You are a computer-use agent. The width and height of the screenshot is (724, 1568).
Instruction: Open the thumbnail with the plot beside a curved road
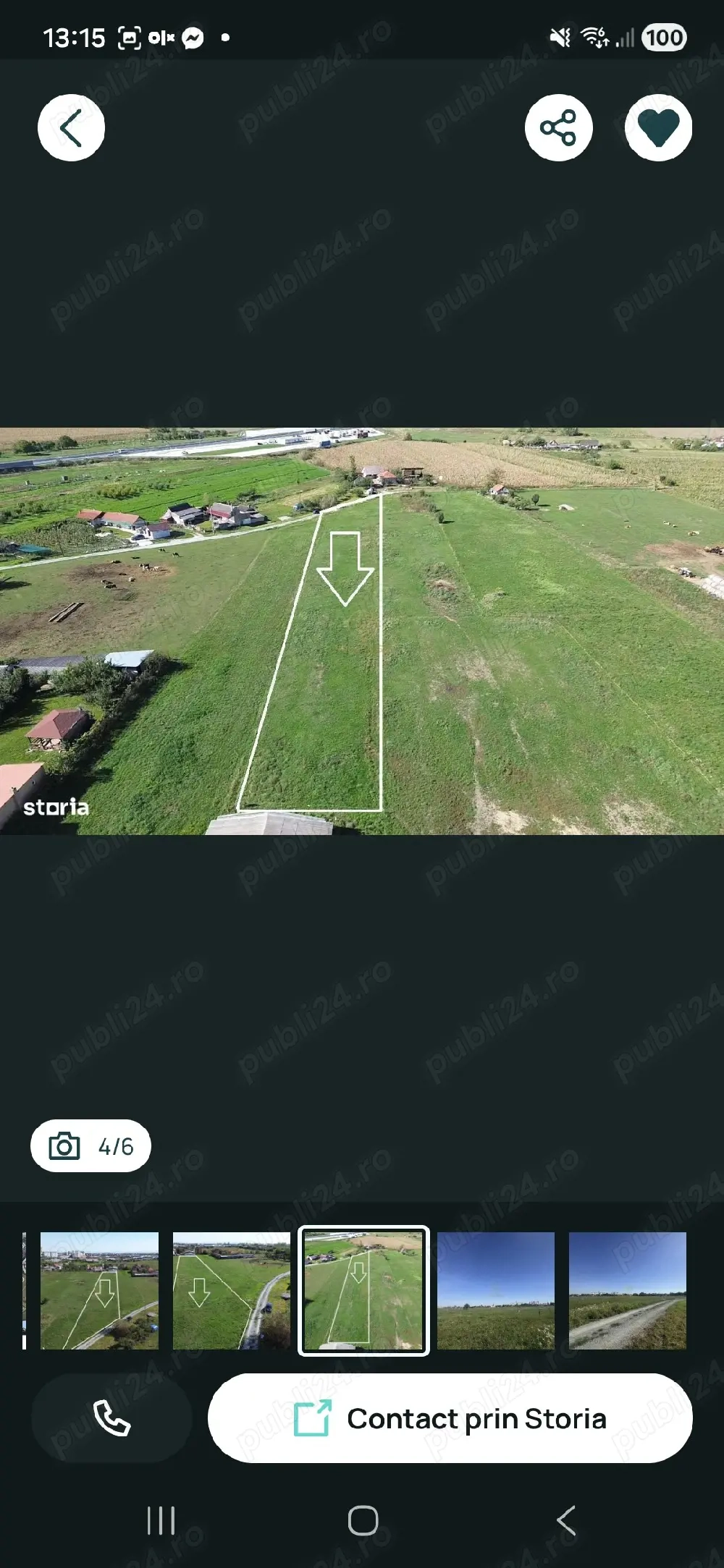click(231, 1290)
